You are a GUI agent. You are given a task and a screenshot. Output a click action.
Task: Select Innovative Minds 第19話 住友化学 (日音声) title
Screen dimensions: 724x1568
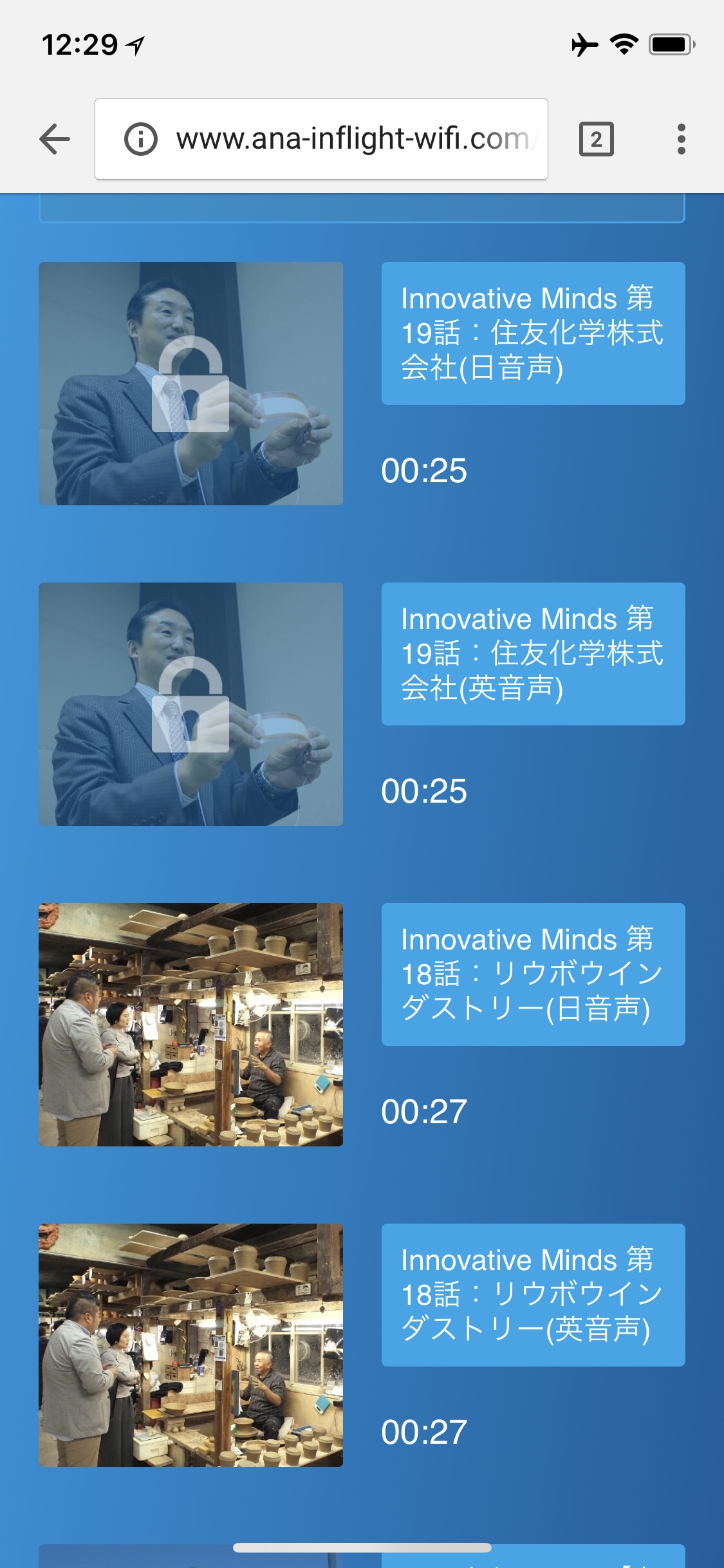[533, 333]
